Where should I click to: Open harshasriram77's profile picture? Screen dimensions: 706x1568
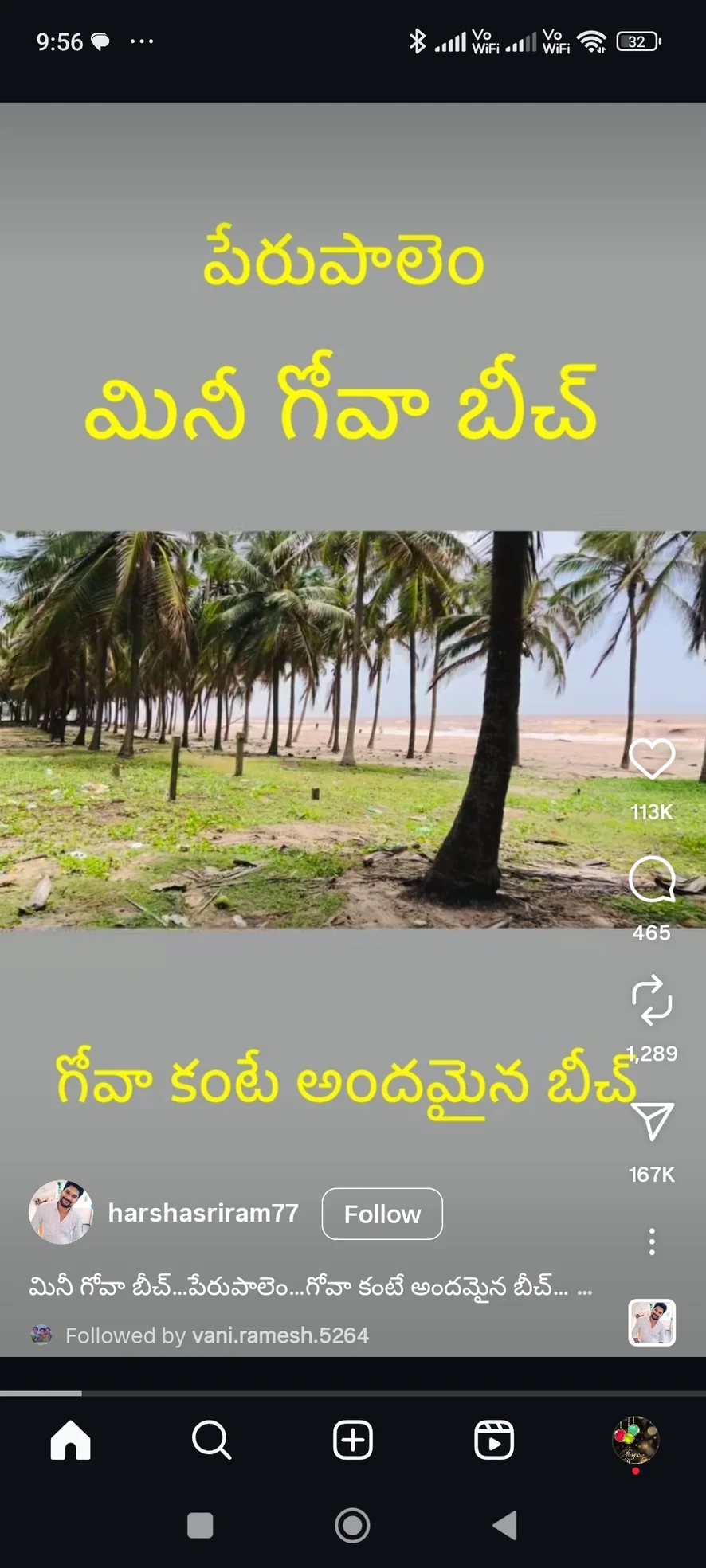click(61, 1212)
